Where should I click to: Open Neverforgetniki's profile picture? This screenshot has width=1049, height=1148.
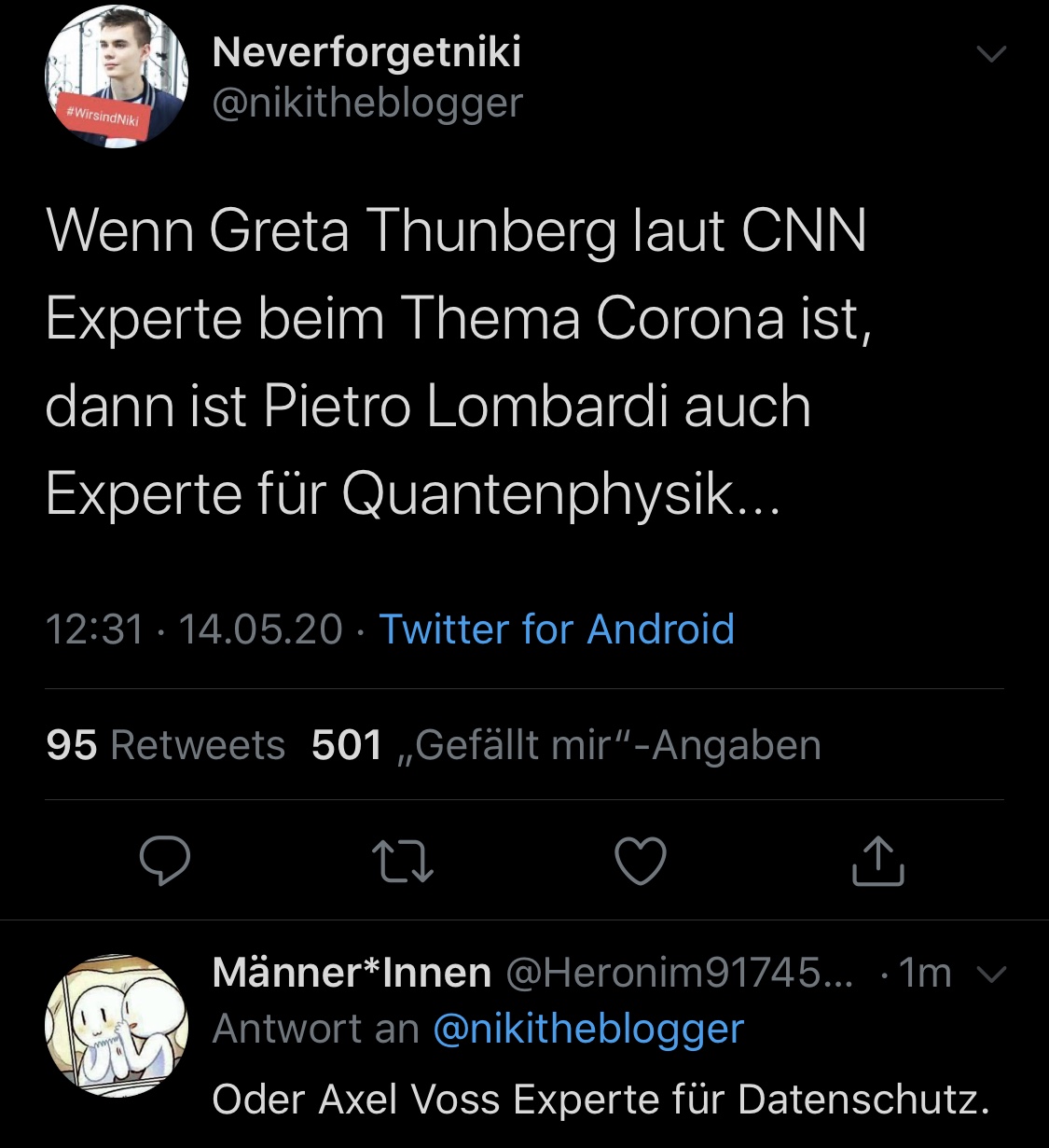pos(117,76)
